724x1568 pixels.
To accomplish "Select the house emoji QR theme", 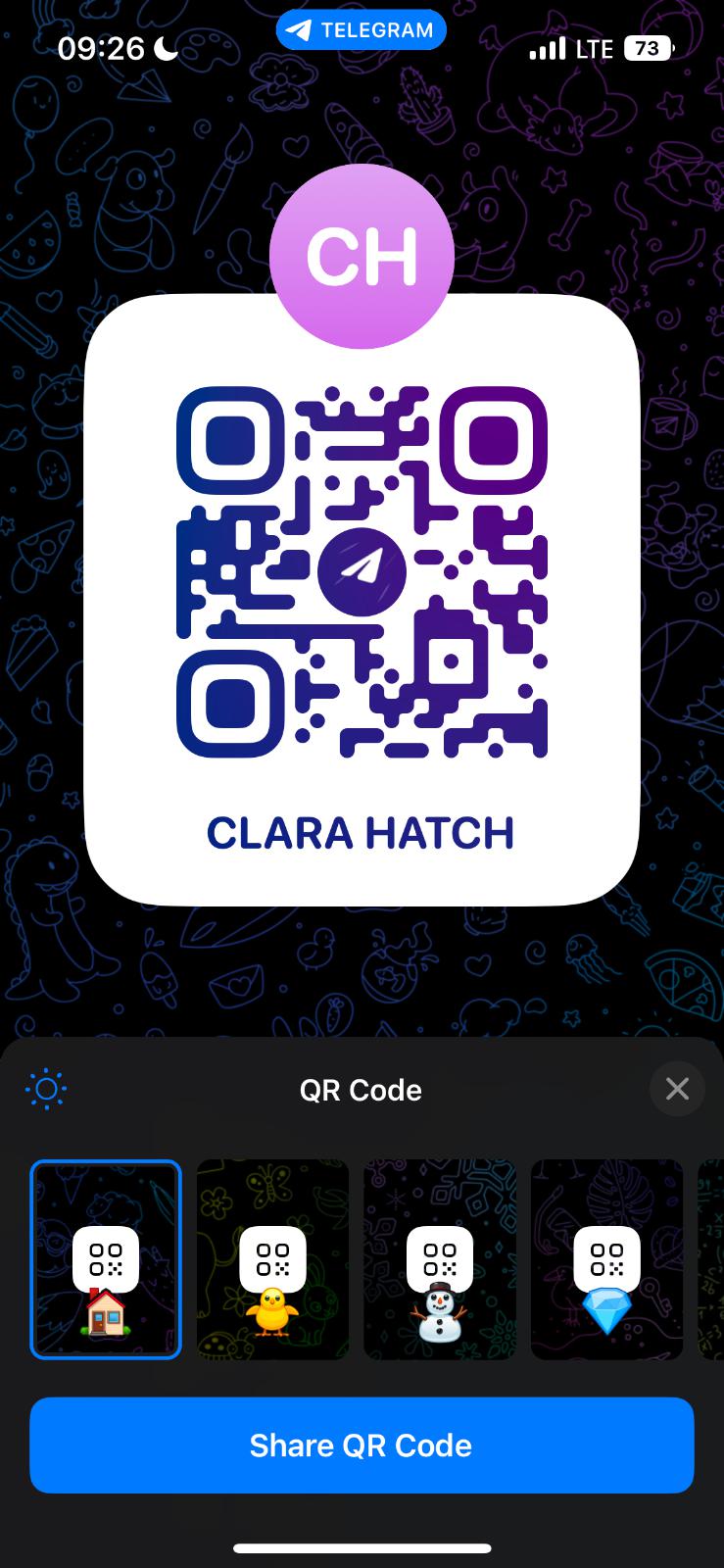I will point(106,1259).
